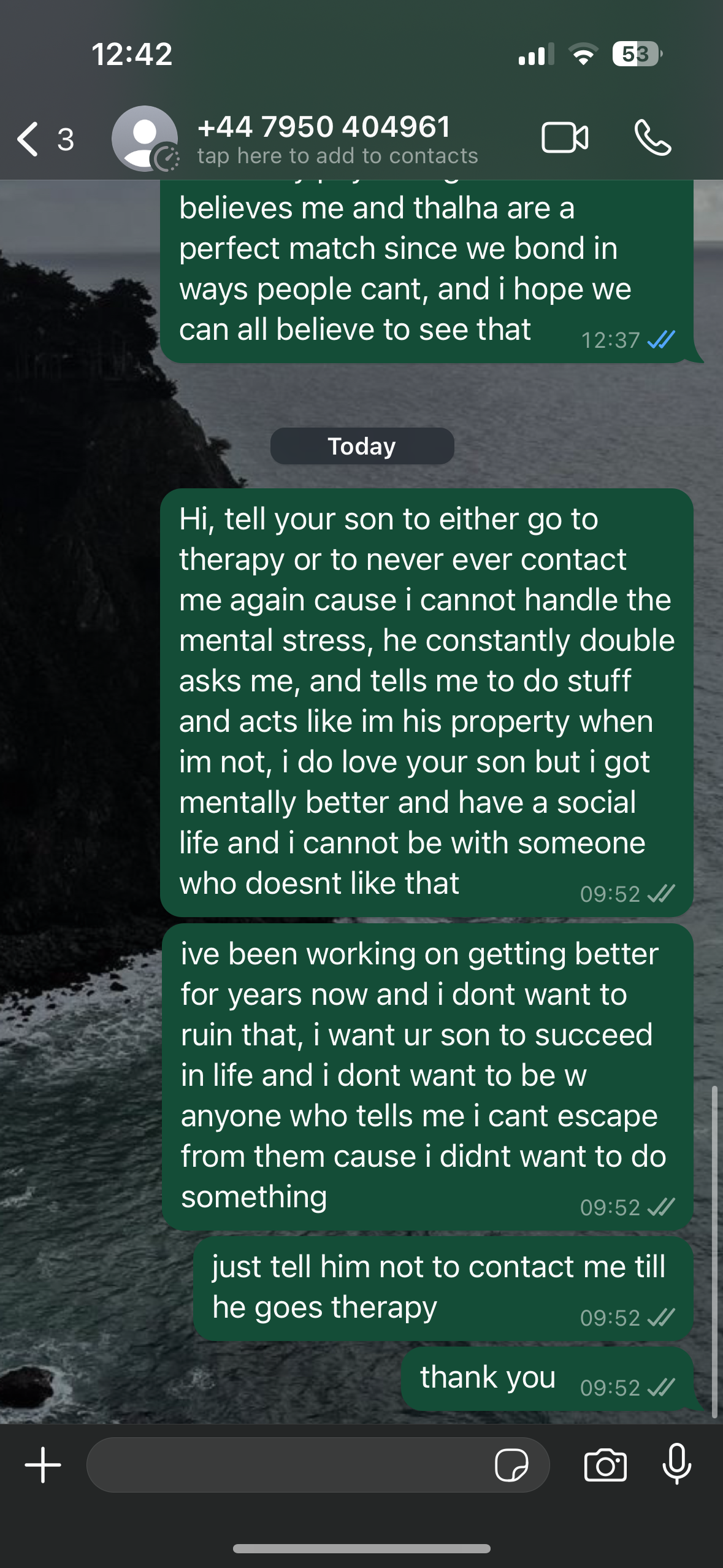The height and width of the screenshot is (1568, 723).
Task: Start a video call
Action: pyautogui.click(x=565, y=137)
